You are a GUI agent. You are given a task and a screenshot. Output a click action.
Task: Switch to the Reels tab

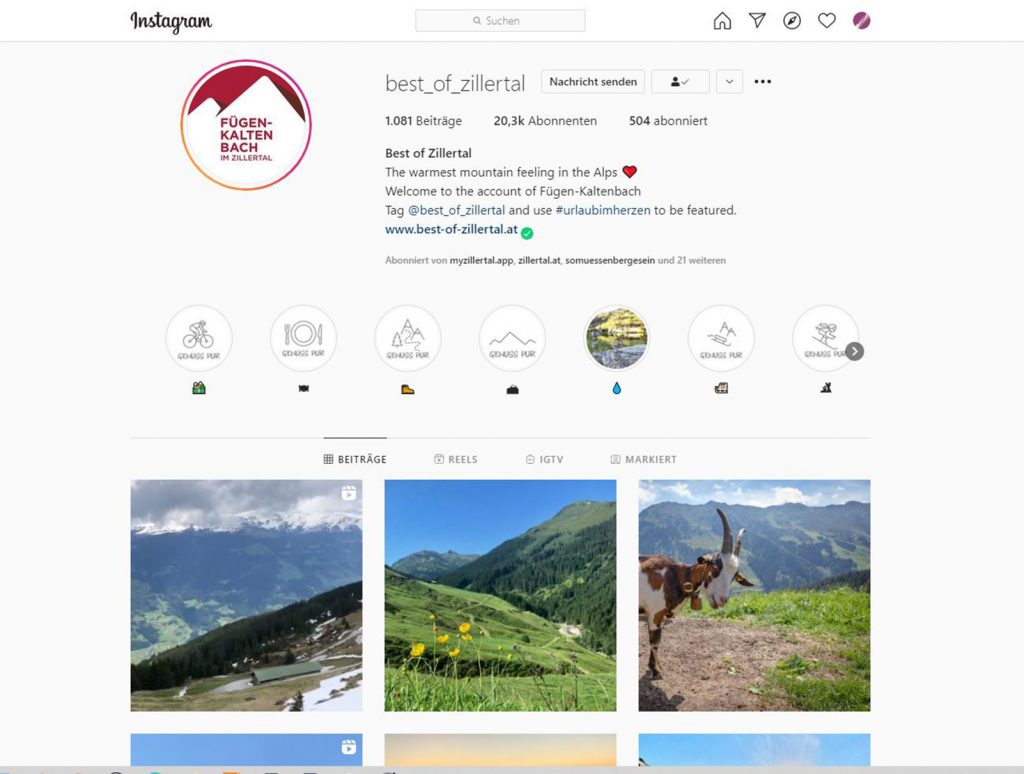[456, 460]
